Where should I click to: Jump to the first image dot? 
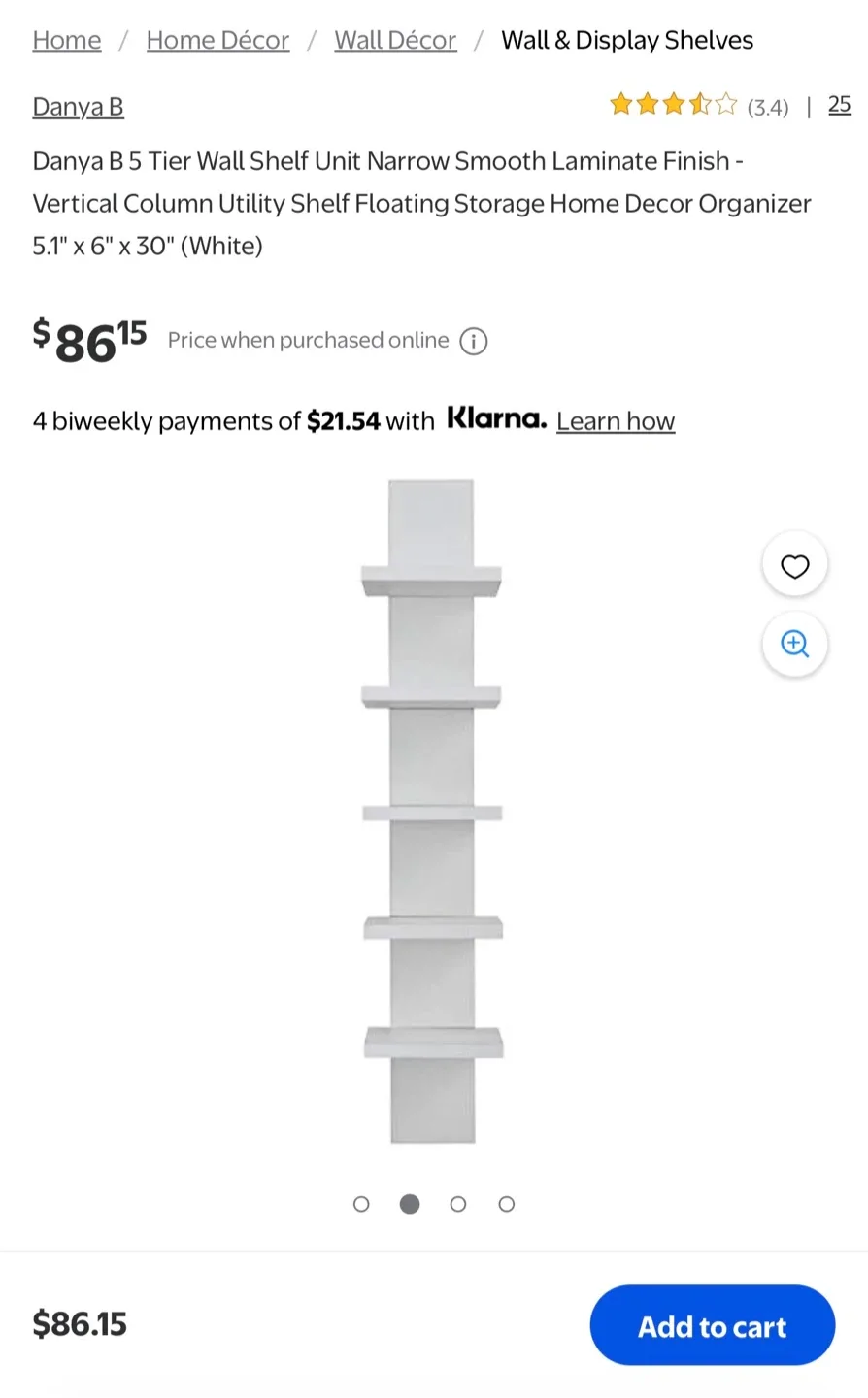coord(361,1204)
